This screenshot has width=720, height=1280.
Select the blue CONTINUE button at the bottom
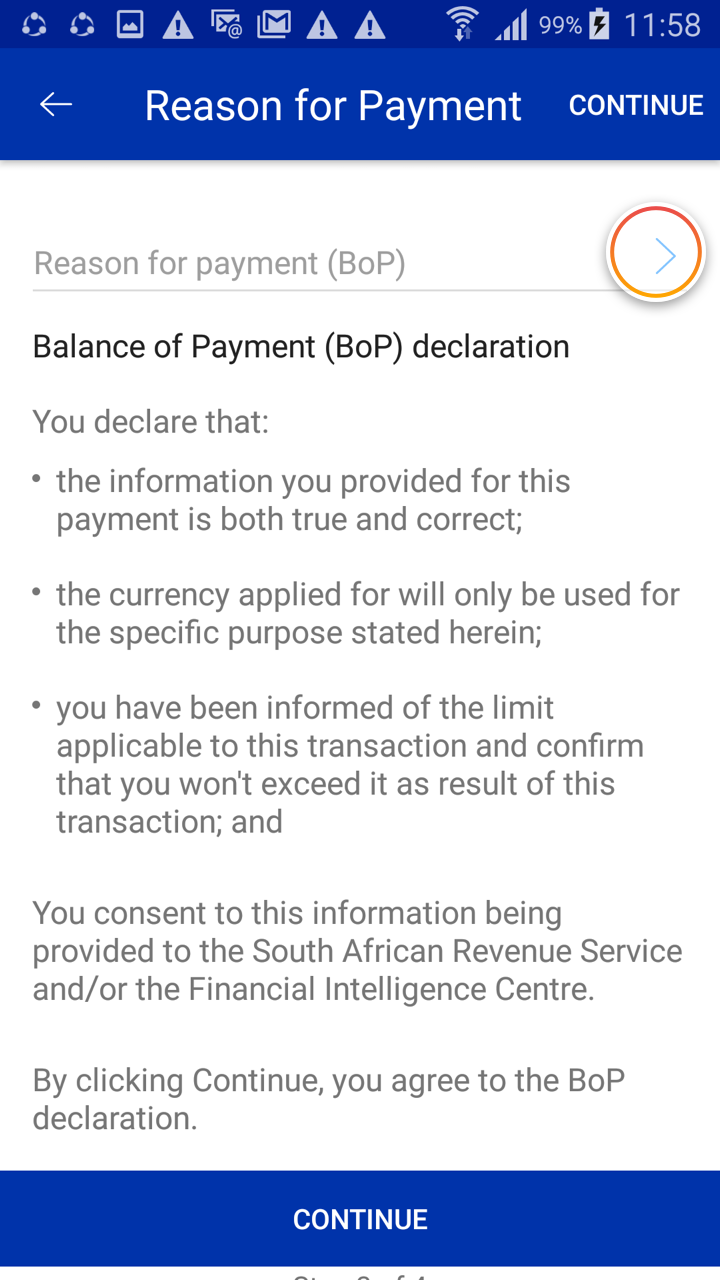coord(360,1218)
